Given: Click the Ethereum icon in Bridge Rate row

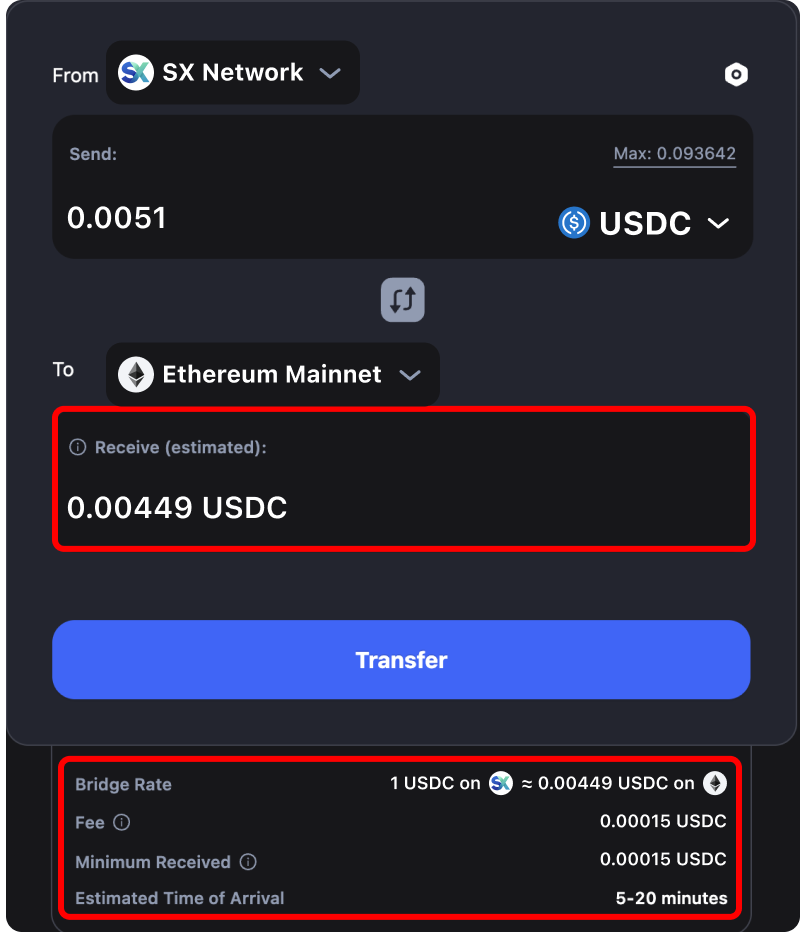Looking at the screenshot, I should (715, 784).
